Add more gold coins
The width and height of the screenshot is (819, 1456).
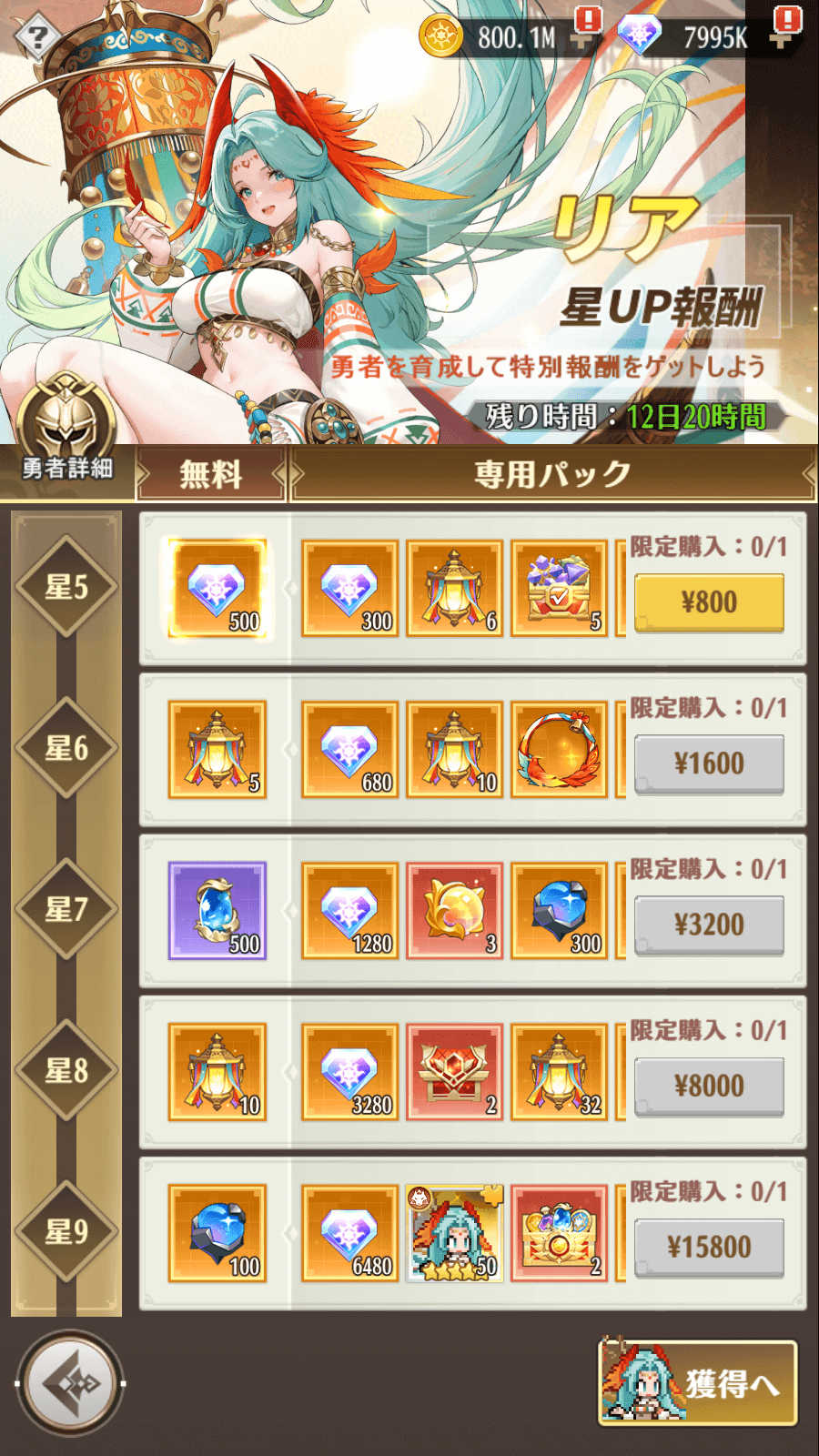(583, 36)
